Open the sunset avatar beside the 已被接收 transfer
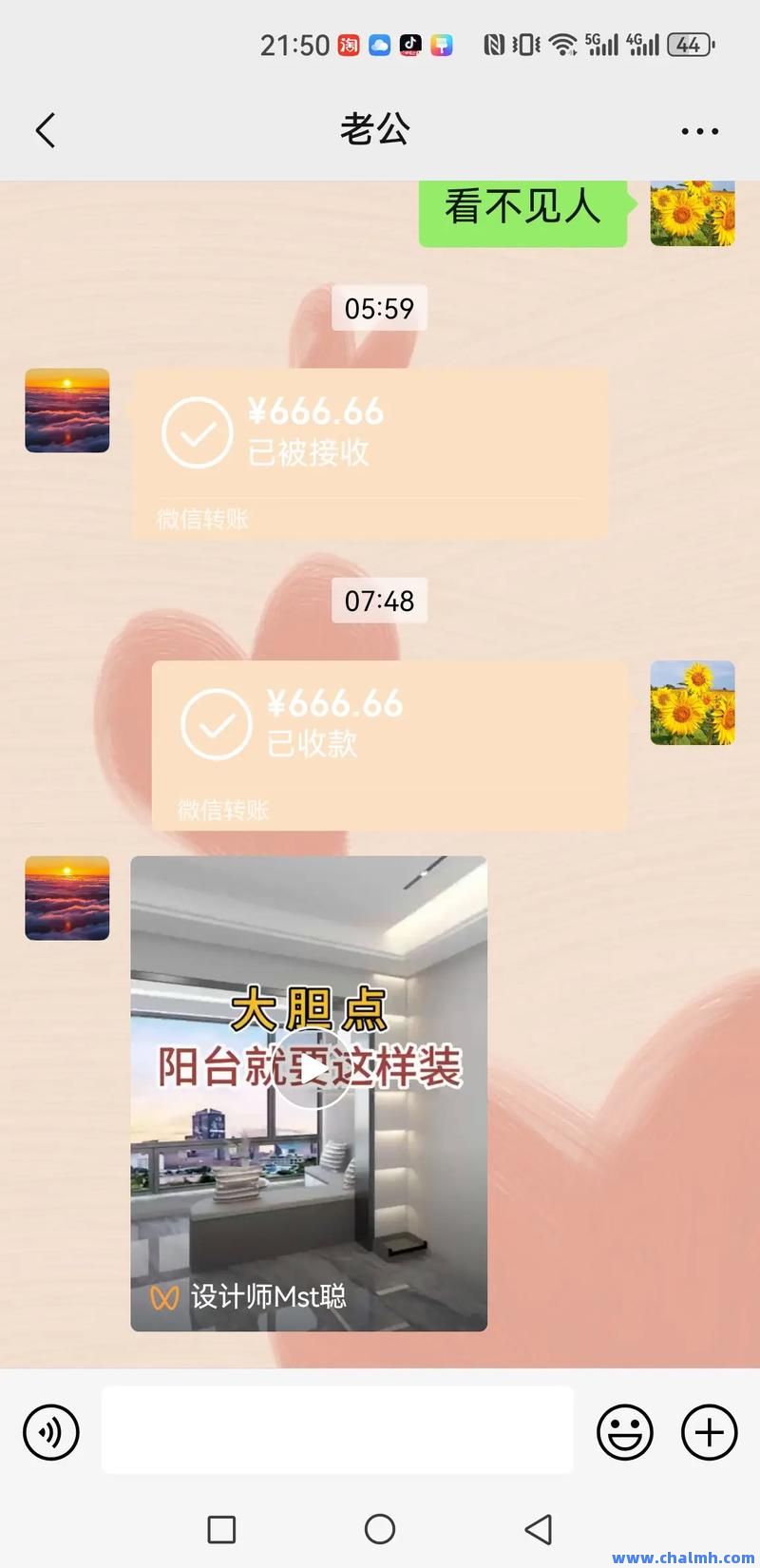Image resolution: width=760 pixels, height=1568 pixels. (x=66, y=411)
